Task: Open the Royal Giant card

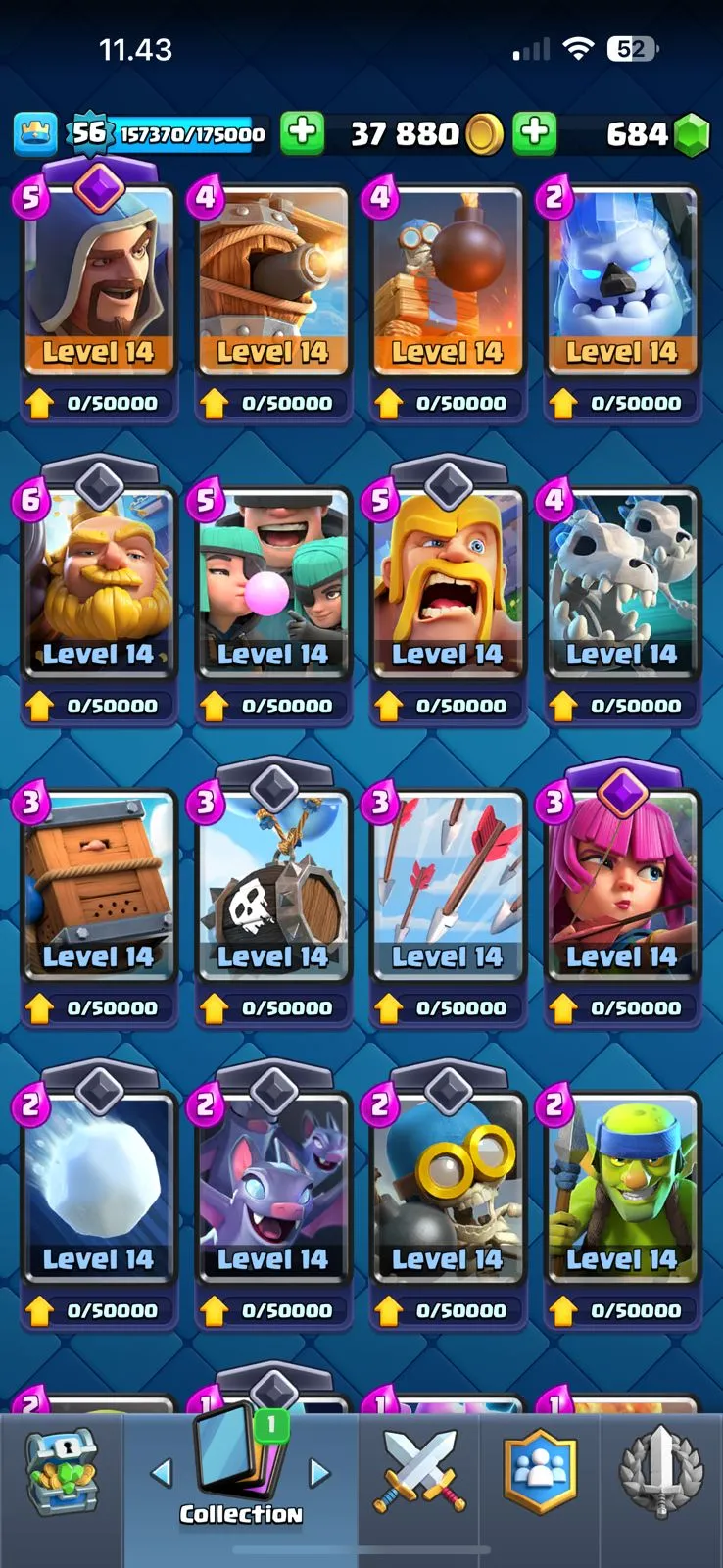Action: [98, 583]
